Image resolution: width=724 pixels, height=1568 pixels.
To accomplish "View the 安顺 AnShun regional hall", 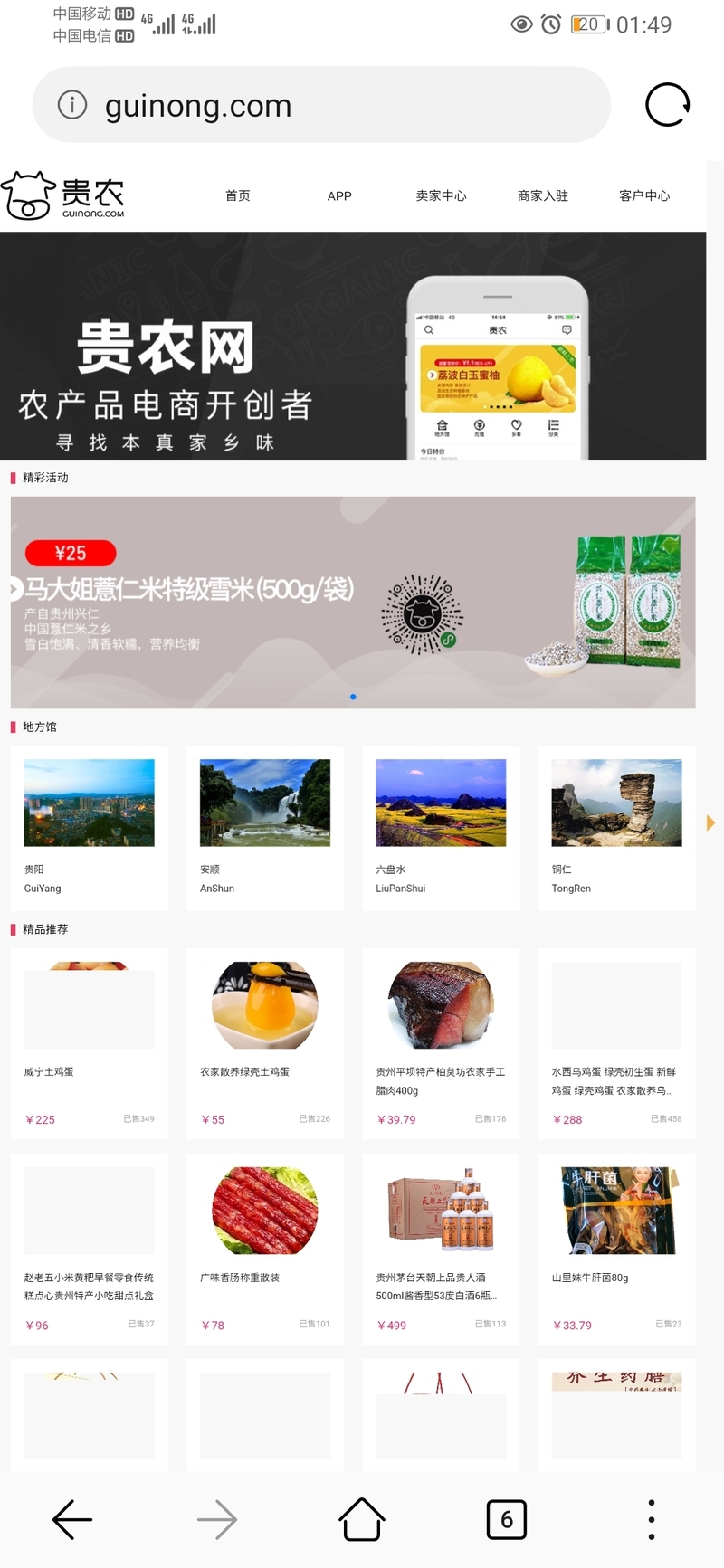I will pyautogui.click(x=265, y=828).
